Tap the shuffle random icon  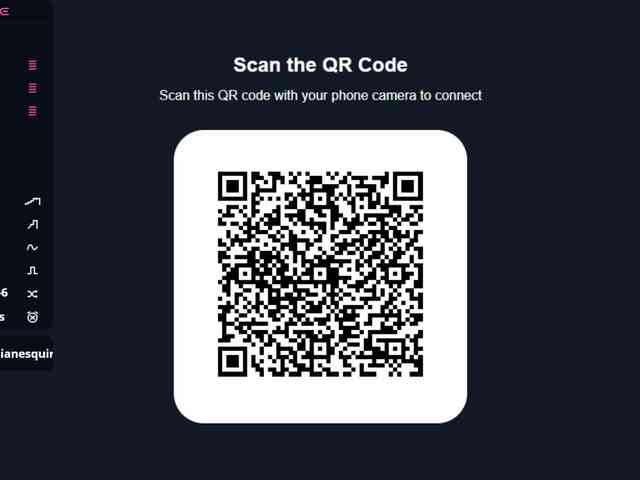pyautogui.click(x=32, y=294)
